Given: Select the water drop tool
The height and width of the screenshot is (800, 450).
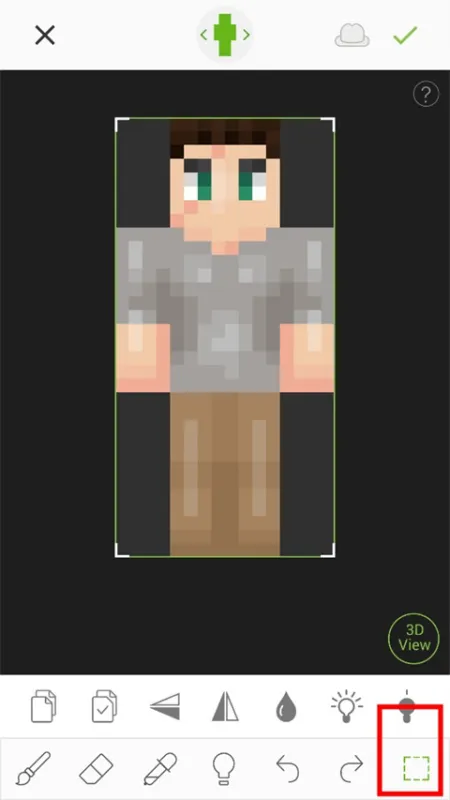Looking at the screenshot, I should click(x=286, y=707).
